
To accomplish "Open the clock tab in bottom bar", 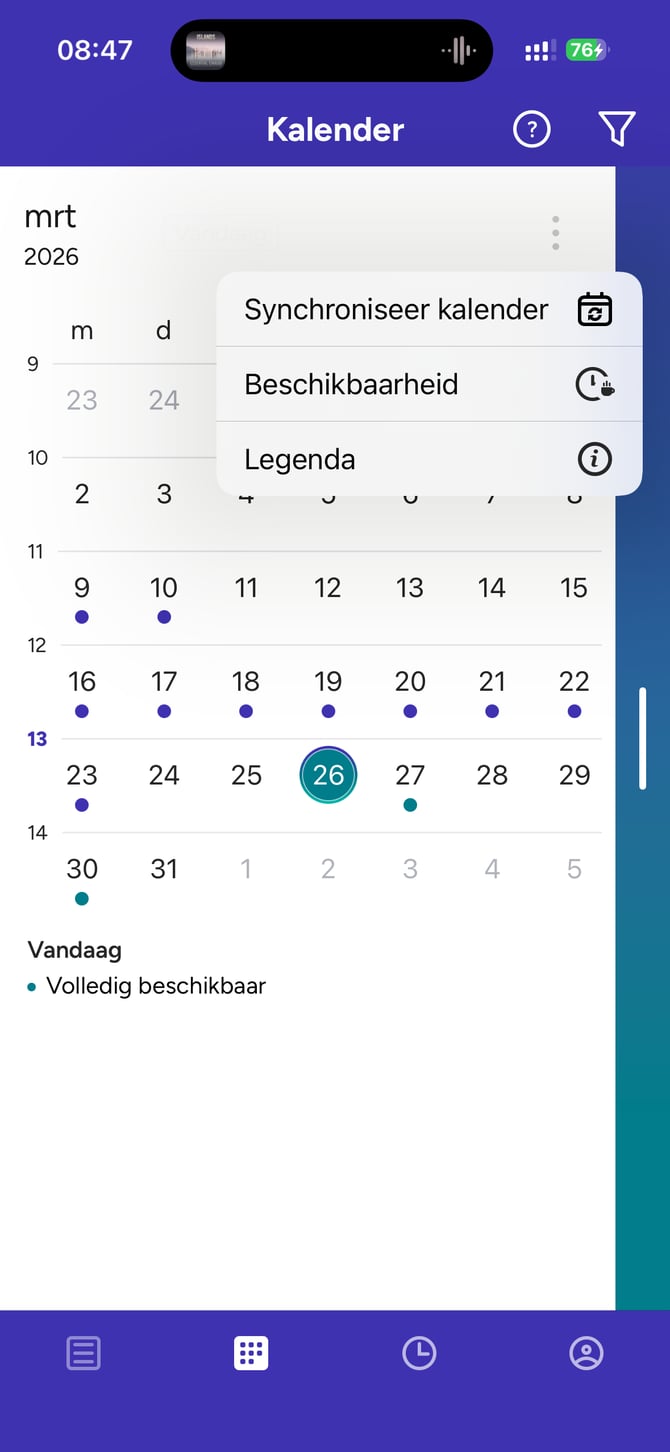I will point(419,1353).
